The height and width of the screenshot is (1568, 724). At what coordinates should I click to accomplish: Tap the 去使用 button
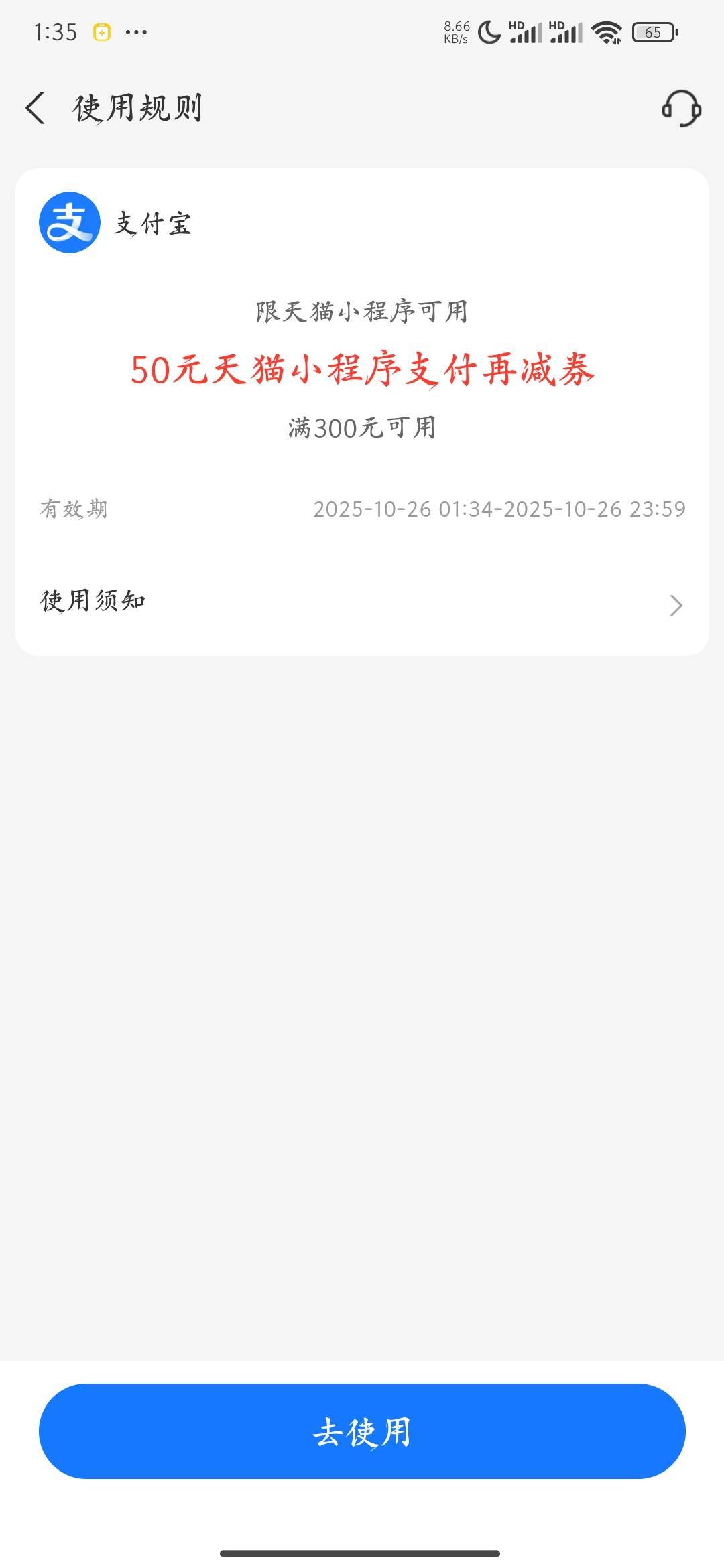pos(362,1431)
